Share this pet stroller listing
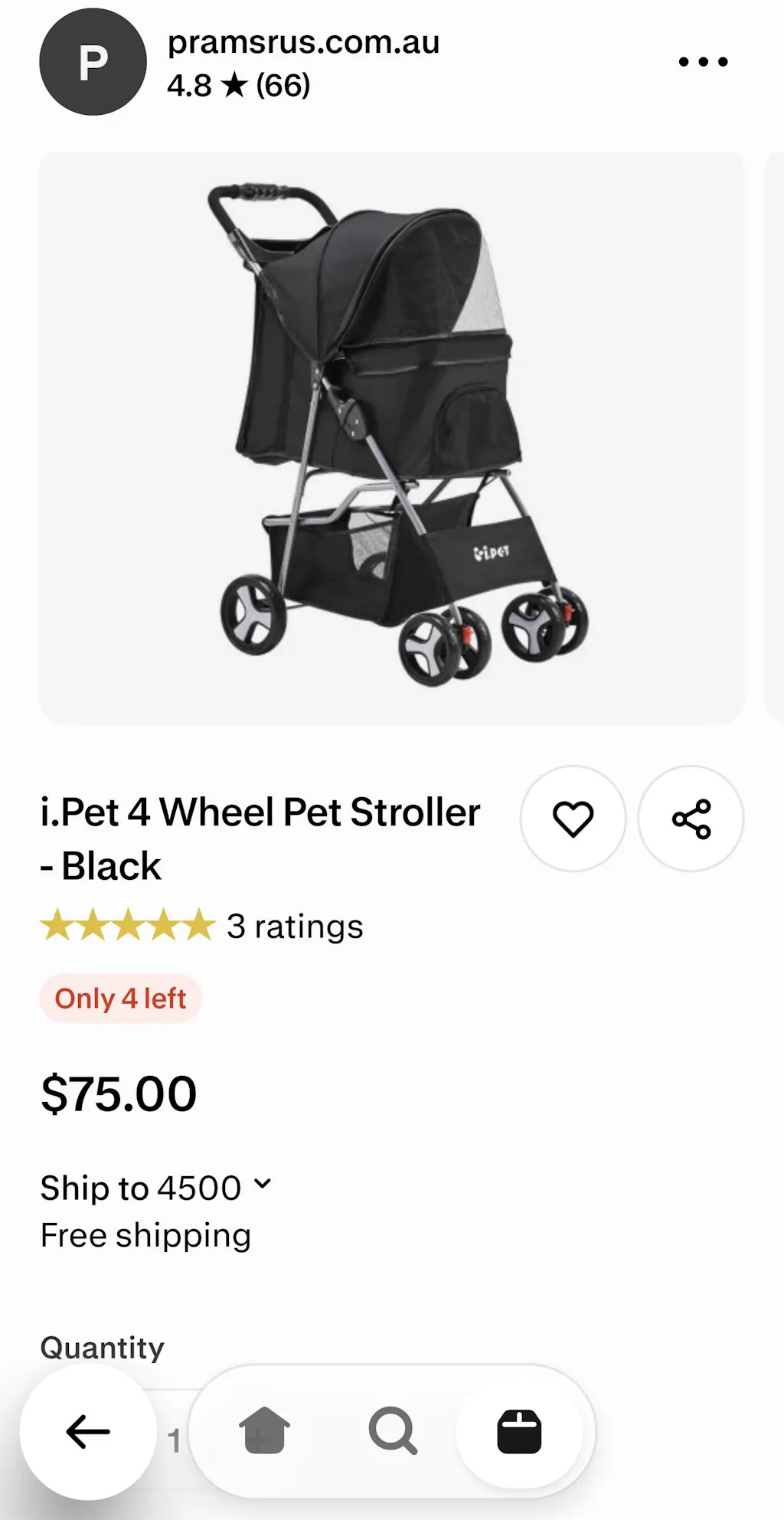This screenshot has width=784, height=1520. tap(691, 819)
